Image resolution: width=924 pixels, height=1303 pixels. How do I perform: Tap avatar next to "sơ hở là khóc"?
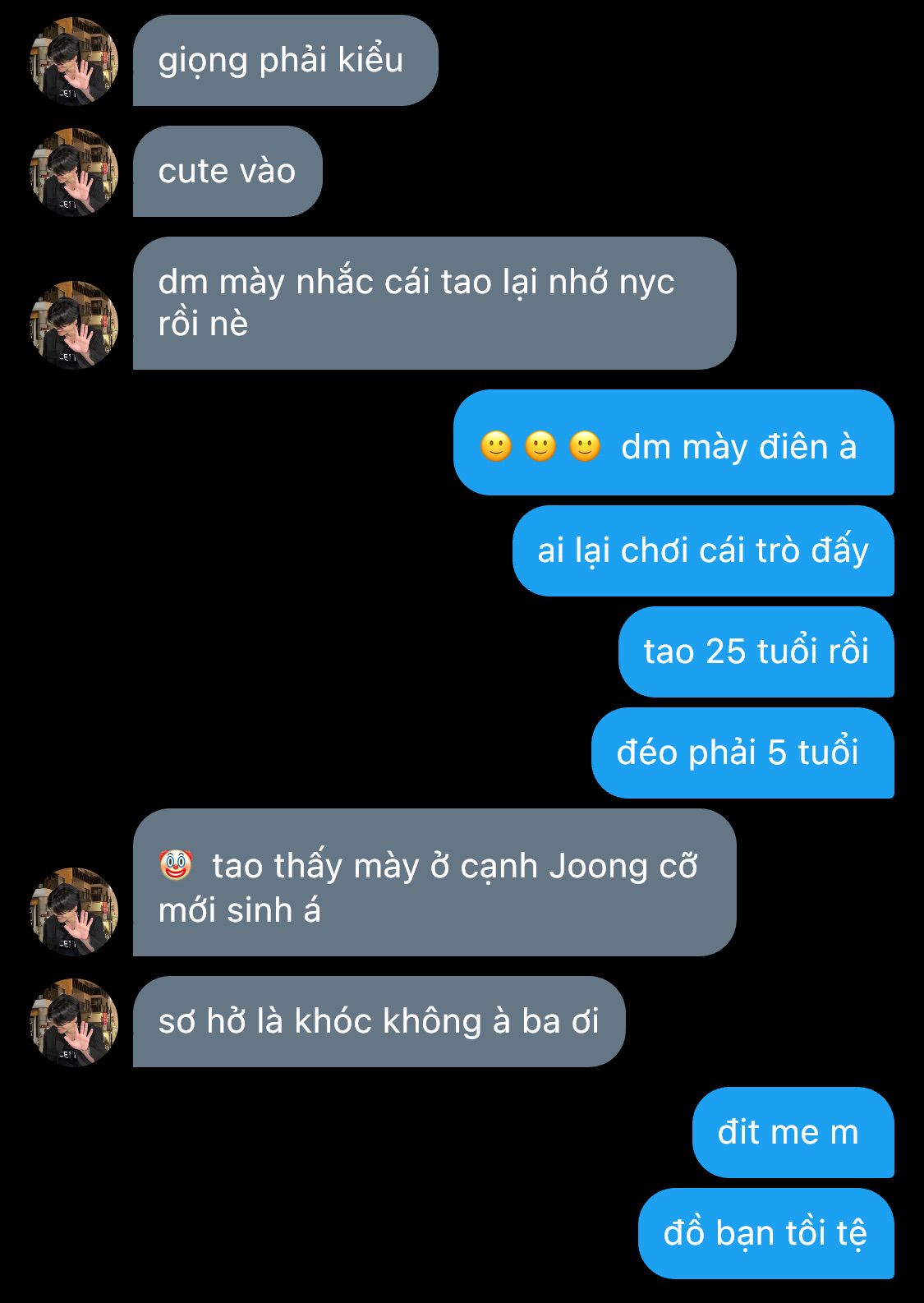point(74,1023)
